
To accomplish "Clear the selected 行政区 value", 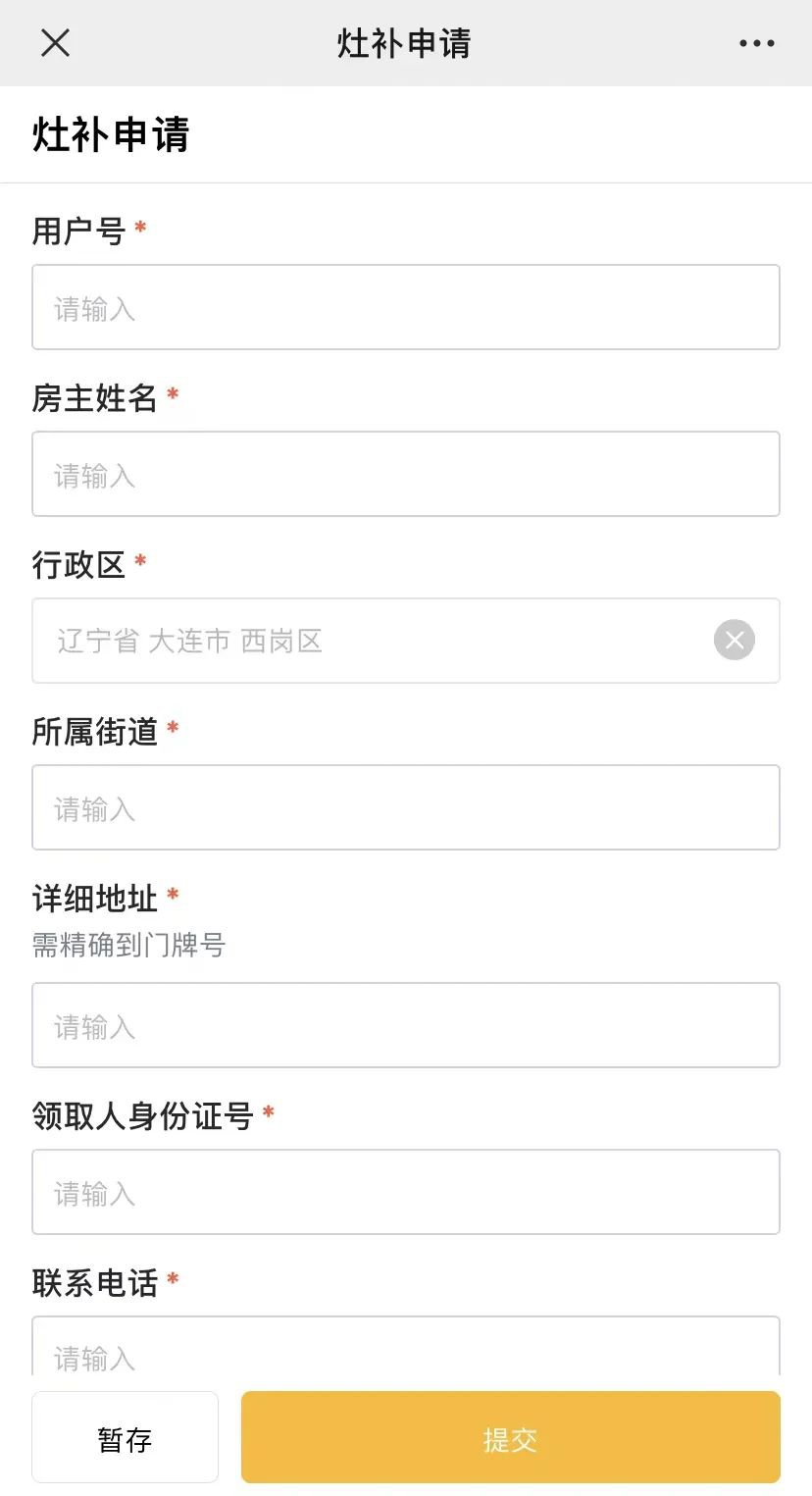I will click(x=734, y=641).
